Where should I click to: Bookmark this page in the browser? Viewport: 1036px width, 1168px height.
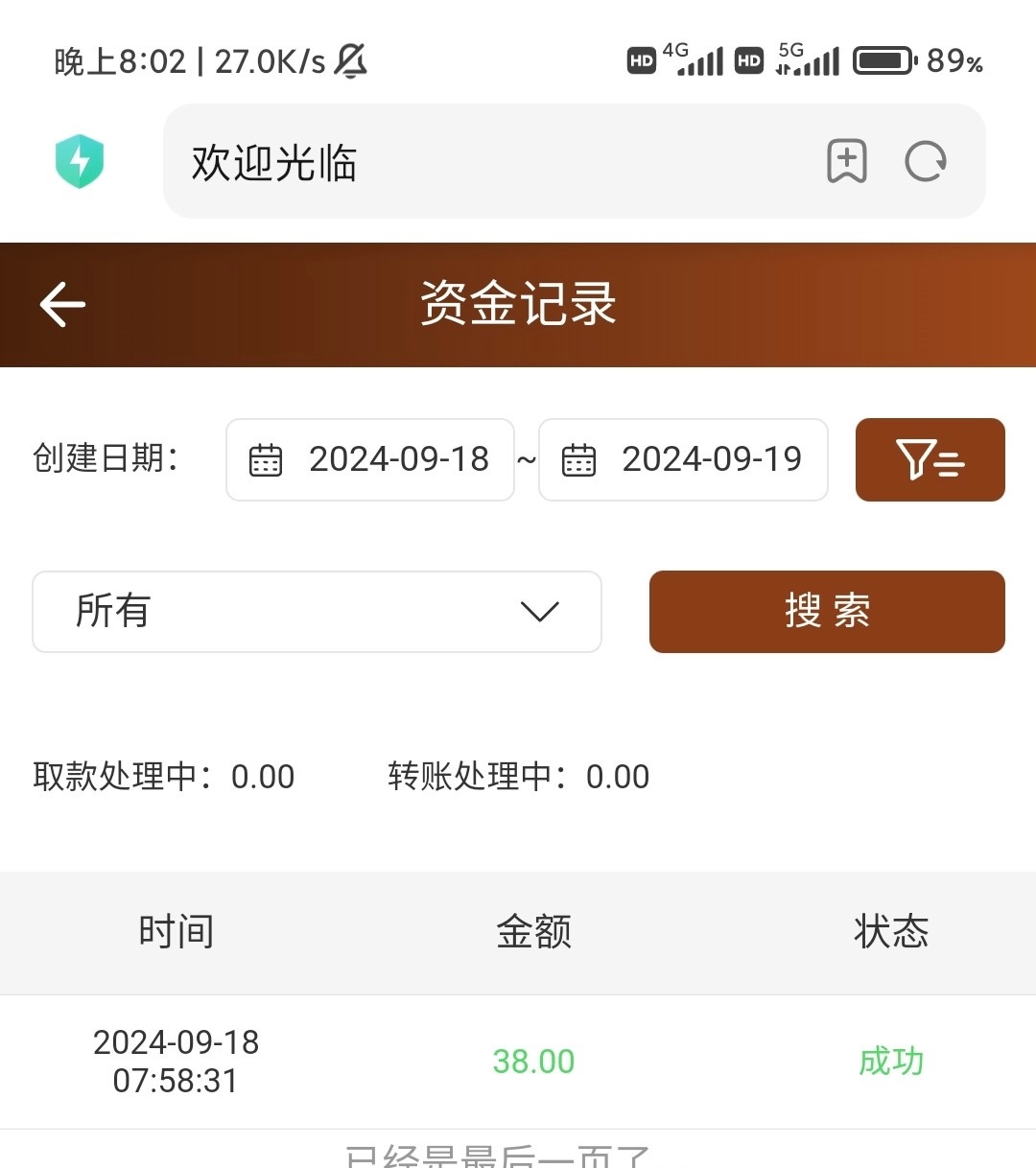click(846, 161)
